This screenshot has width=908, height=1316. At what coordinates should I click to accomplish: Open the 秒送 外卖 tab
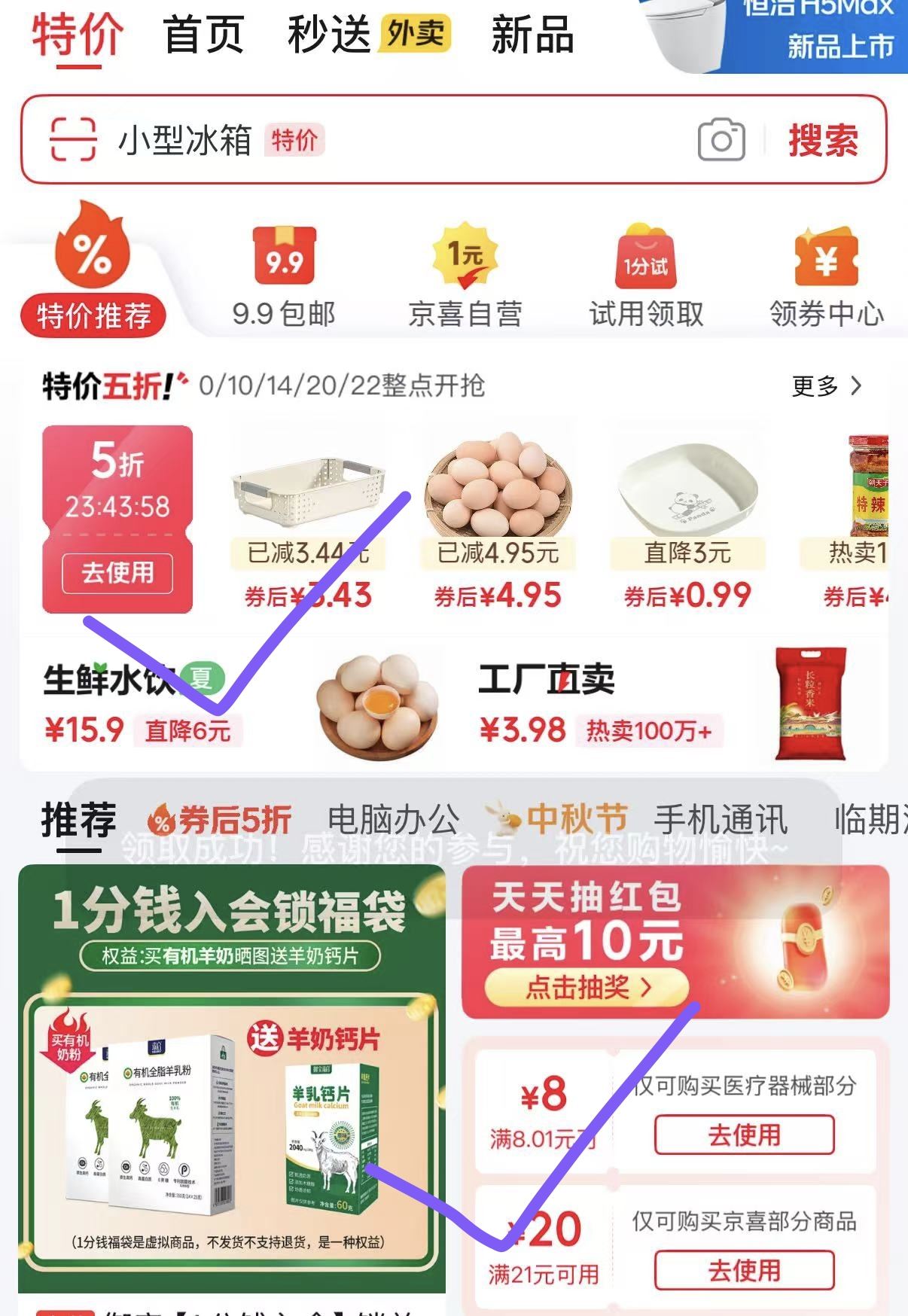point(368,35)
